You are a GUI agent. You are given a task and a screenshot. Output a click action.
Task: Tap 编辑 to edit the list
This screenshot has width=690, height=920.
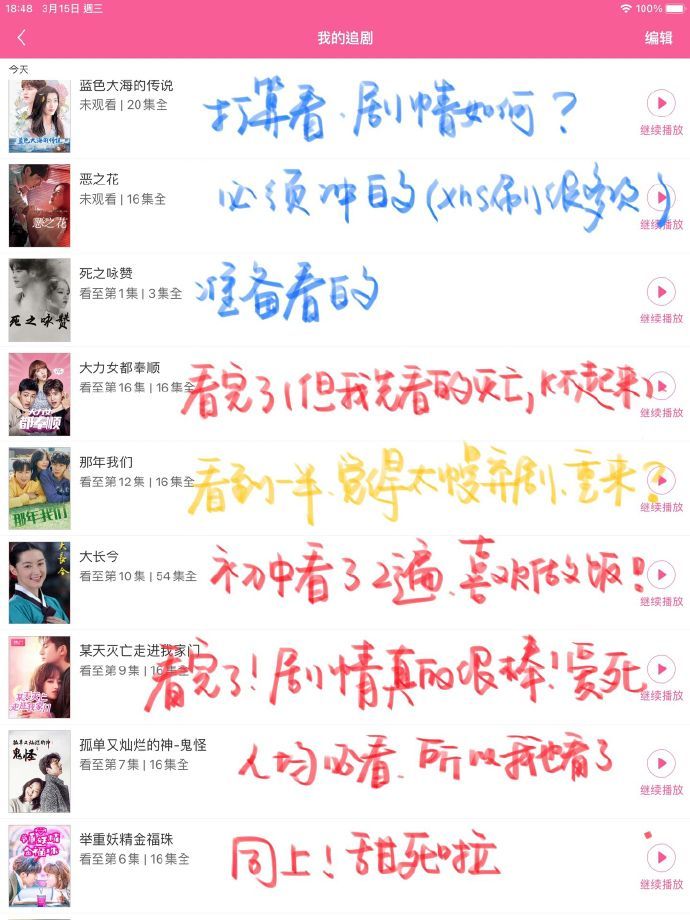[658, 38]
